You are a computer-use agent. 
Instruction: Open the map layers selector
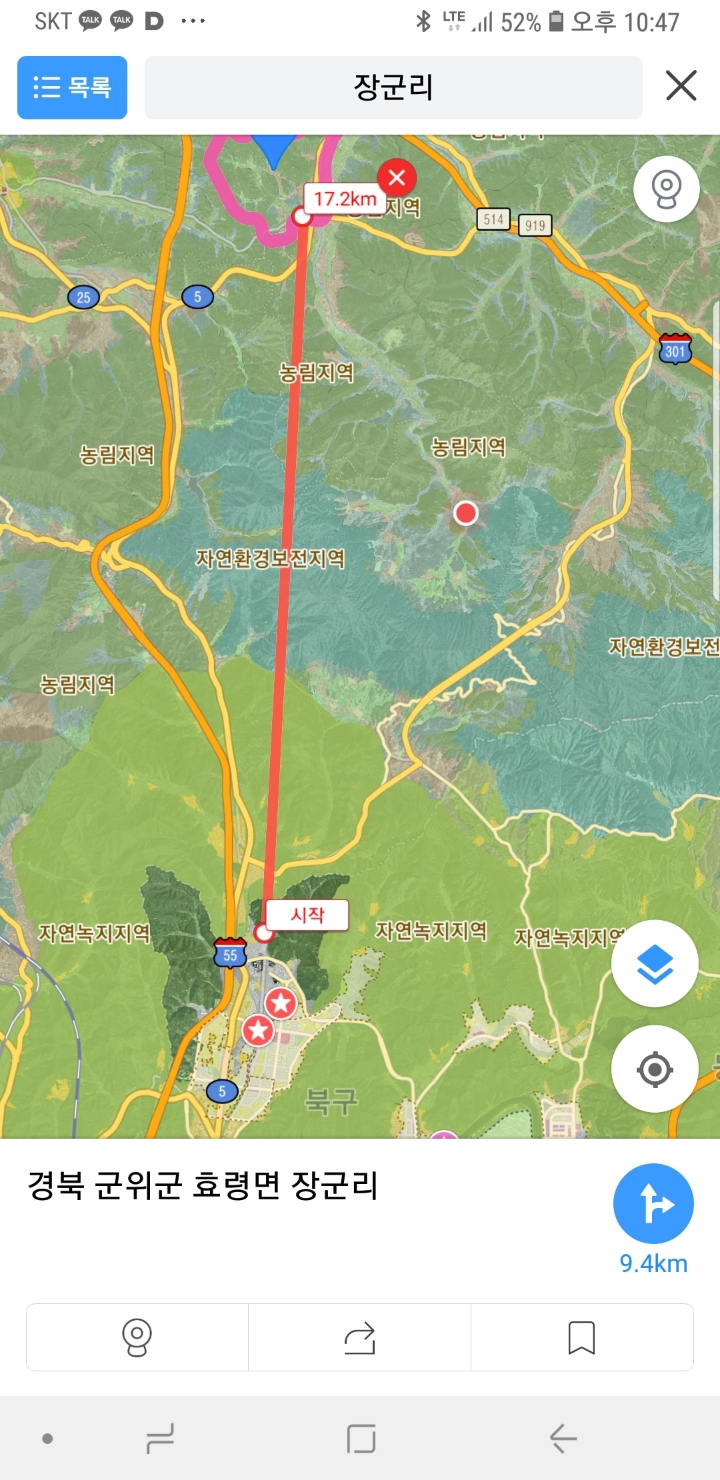point(655,965)
